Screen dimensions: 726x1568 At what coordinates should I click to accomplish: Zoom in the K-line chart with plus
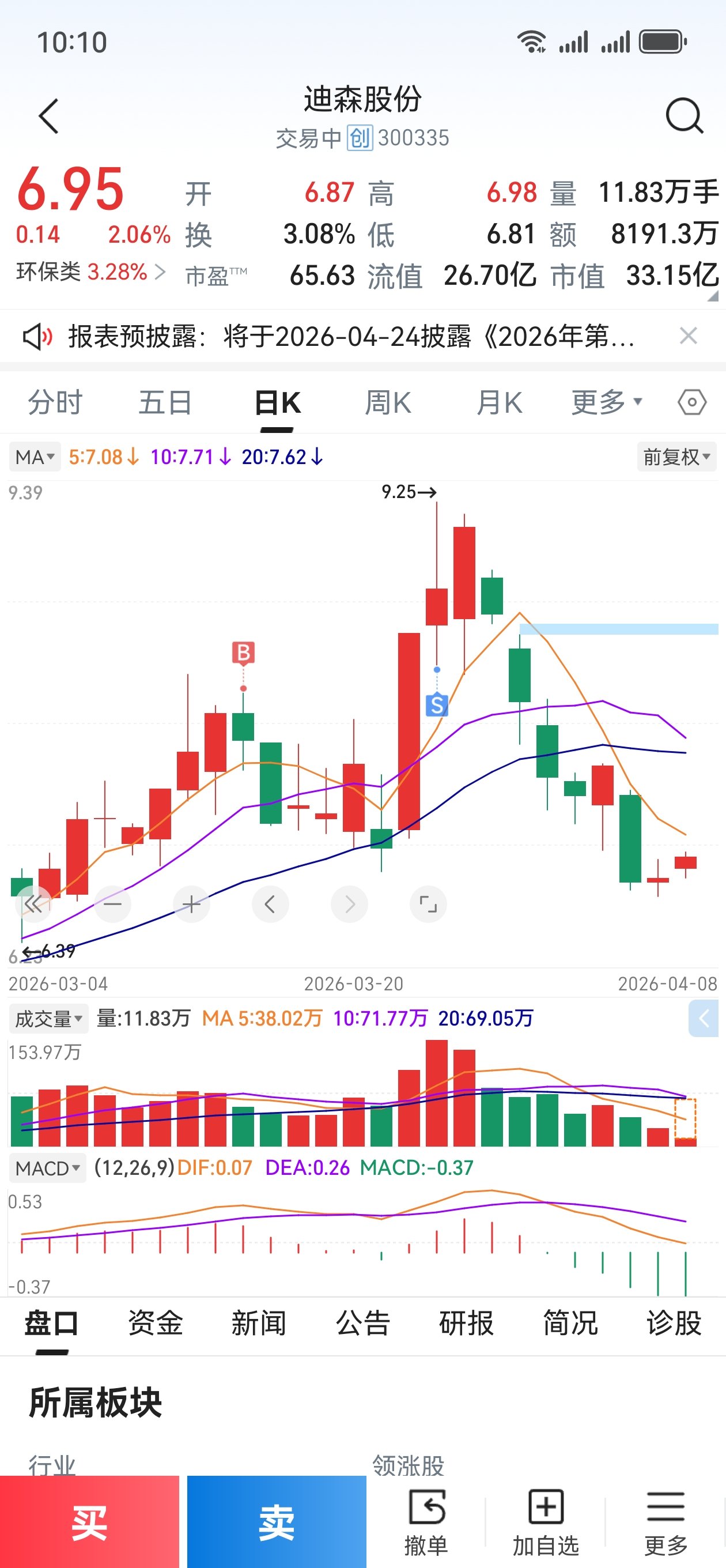pyautogui.click(x=191, y=904)
